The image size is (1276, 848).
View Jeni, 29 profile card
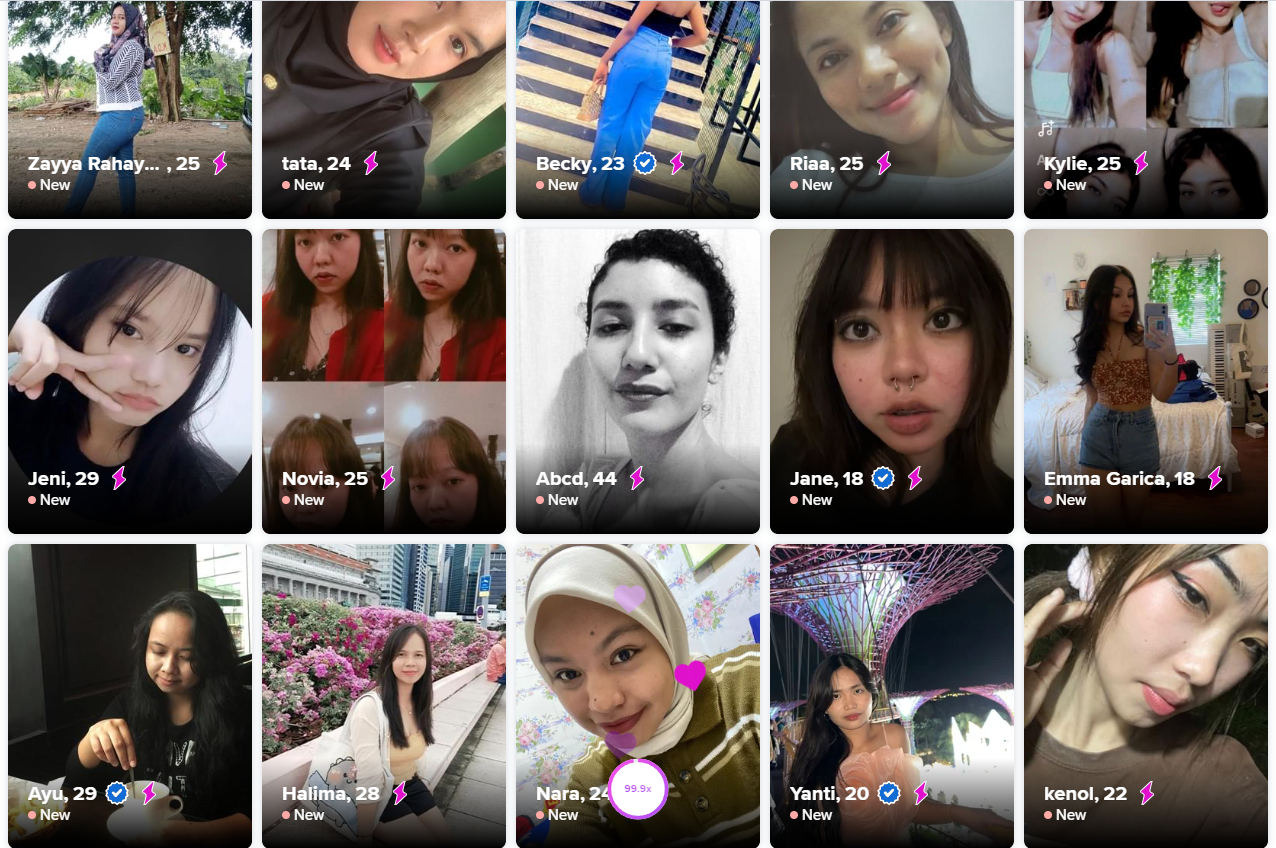coord(130,380)
